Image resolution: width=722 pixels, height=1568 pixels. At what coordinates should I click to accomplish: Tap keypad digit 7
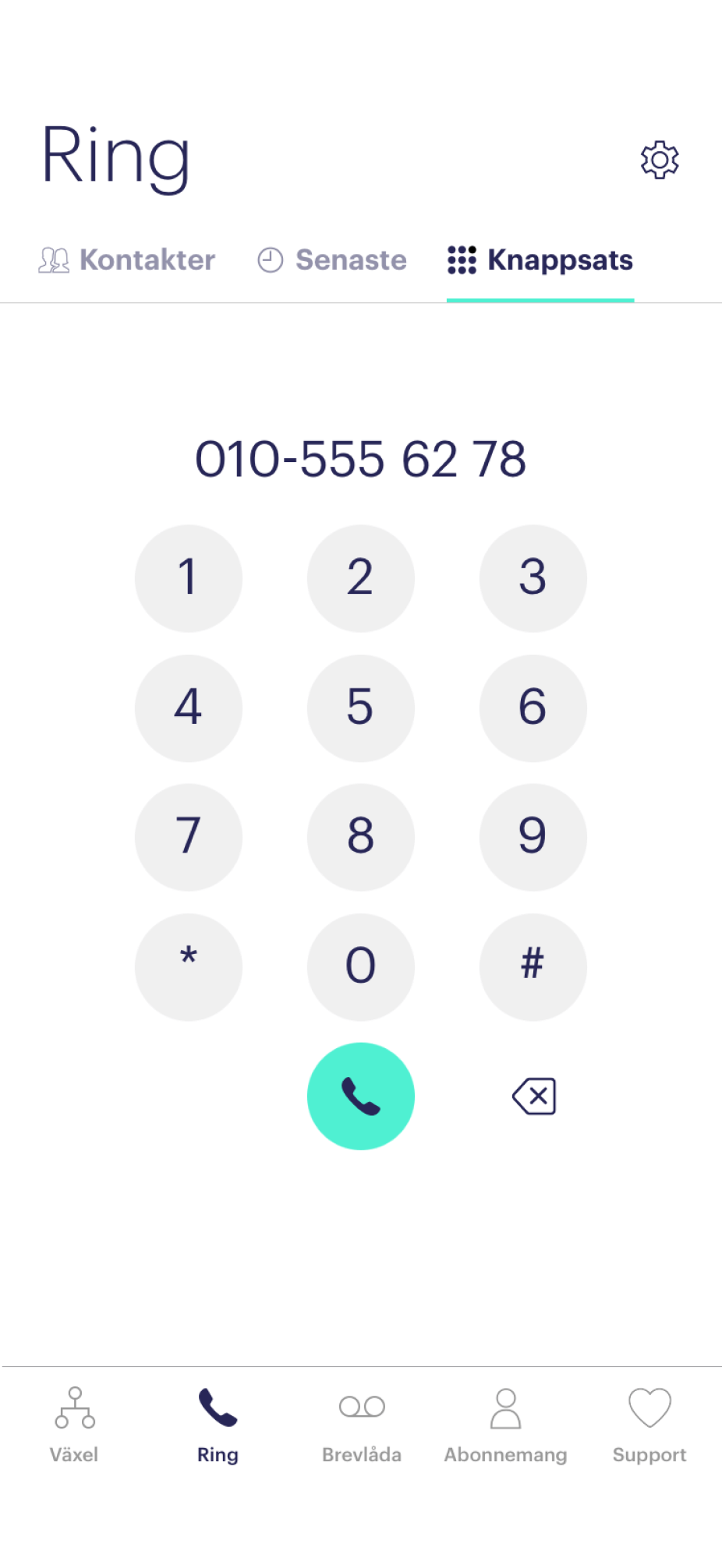click(189, 838)
